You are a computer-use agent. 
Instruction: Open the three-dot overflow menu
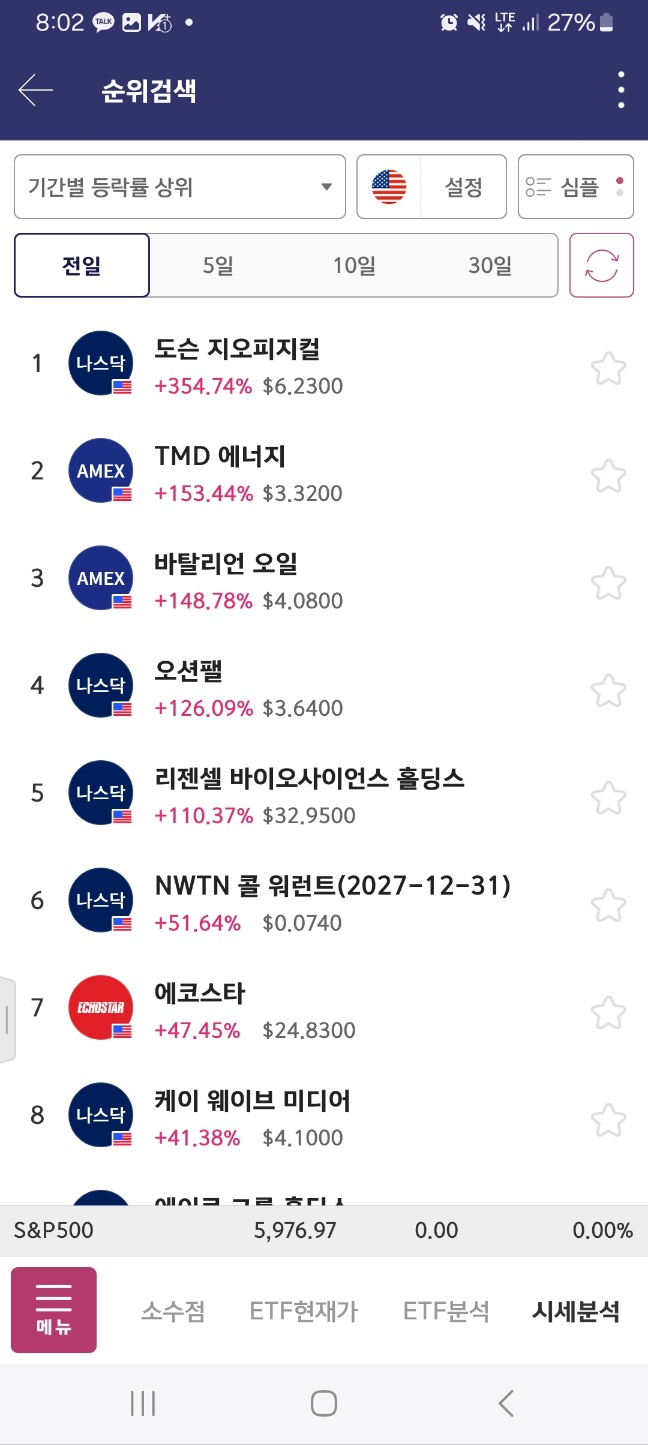621,91
